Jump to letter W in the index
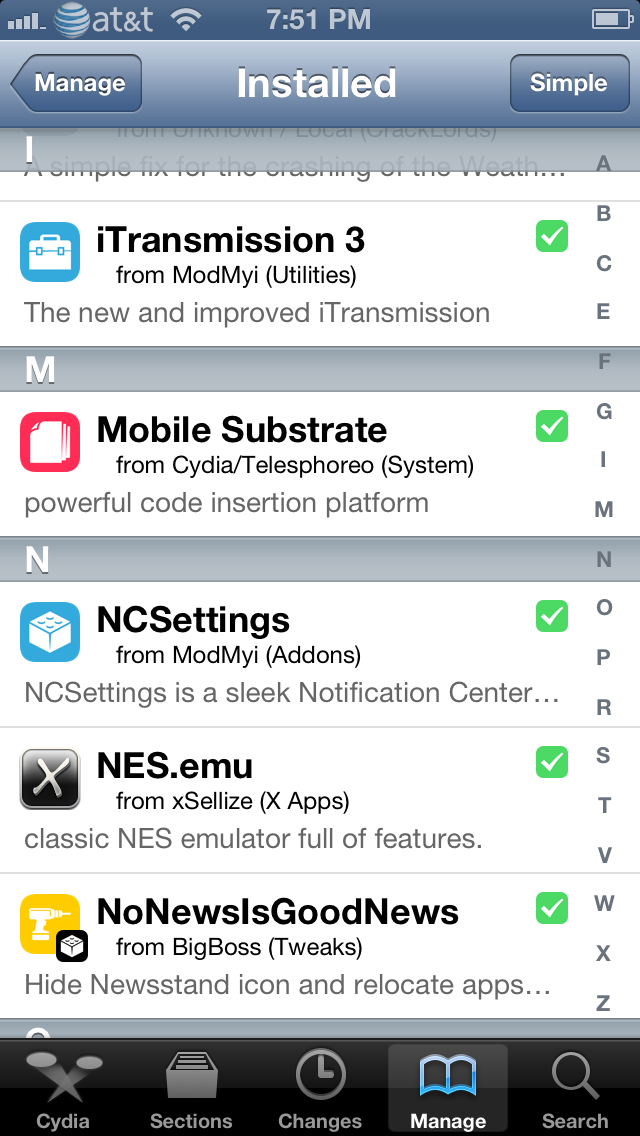Screen dimensions: 640x1136 603,903
